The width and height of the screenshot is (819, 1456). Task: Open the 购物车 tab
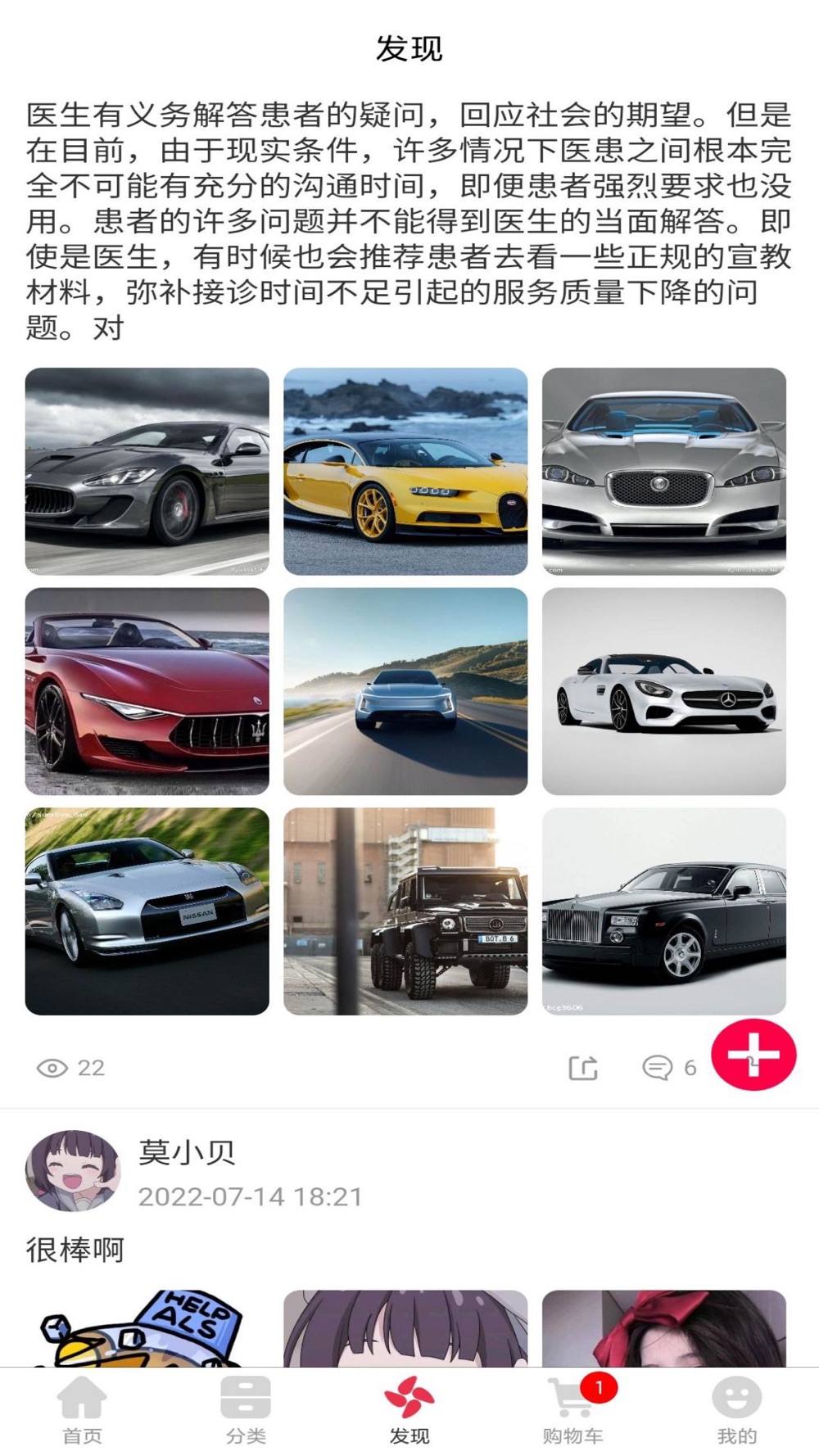tap(573, 1411)
